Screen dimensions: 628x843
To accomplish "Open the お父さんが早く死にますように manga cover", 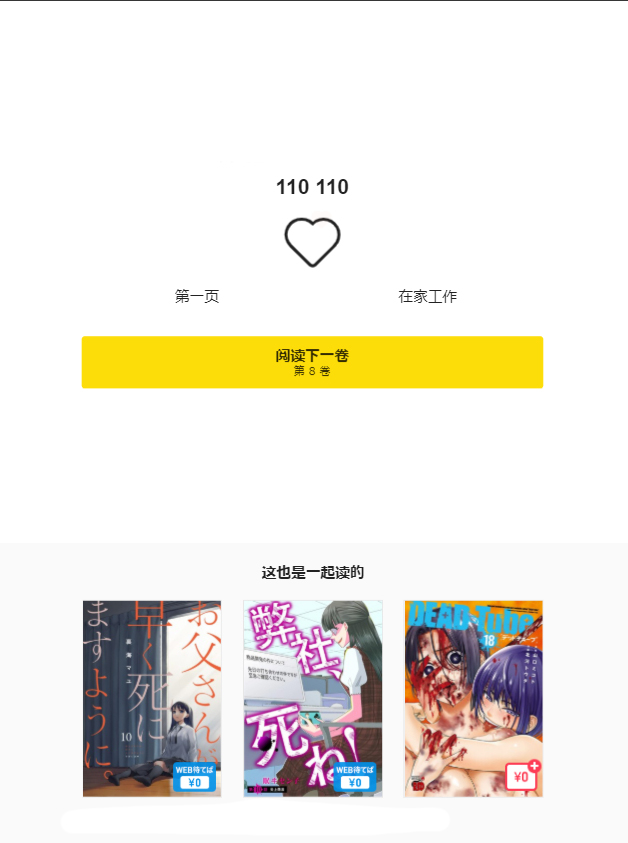I will pyautogui.click(x=152, y=698).
